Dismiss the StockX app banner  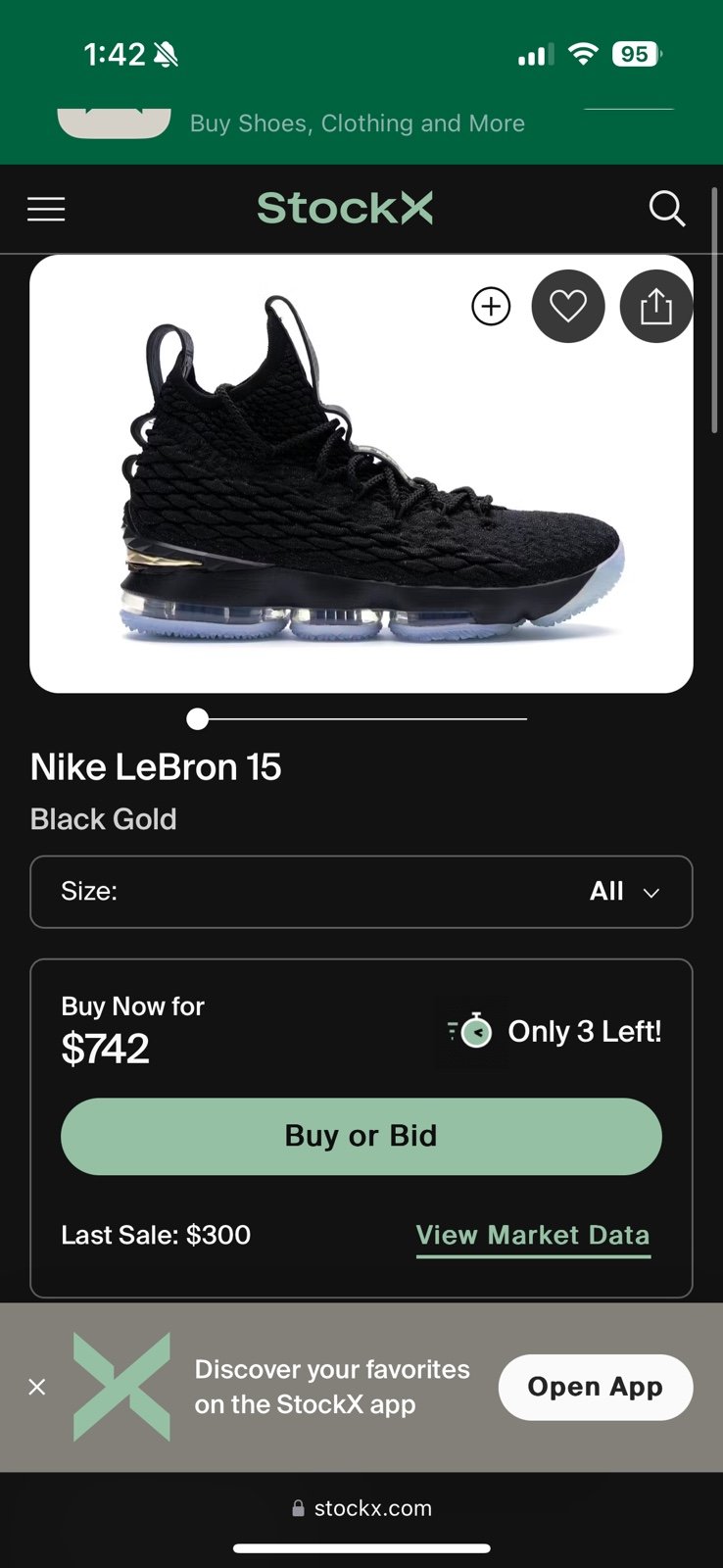click(x=37, y=1387)
